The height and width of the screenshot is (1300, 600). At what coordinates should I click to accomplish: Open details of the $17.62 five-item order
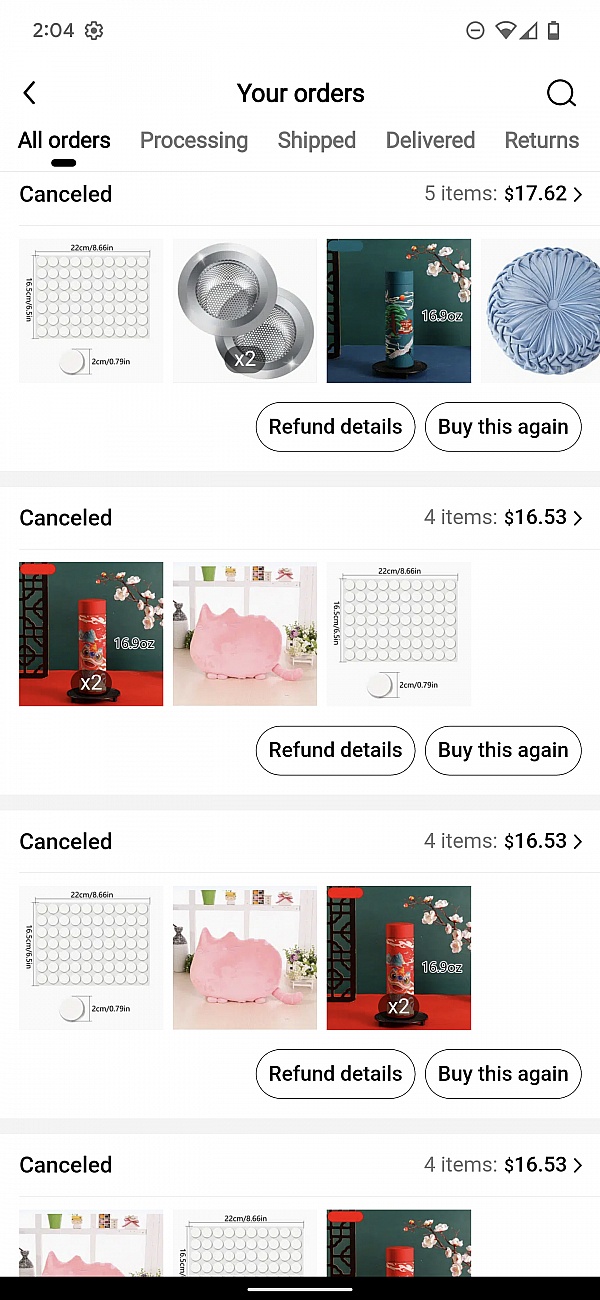tap(503, 194)
